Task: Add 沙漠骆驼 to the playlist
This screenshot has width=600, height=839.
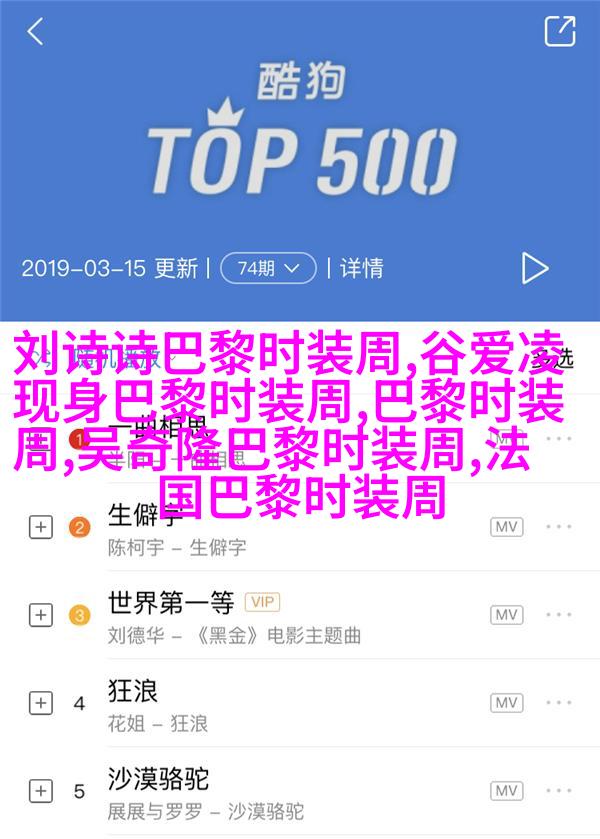Action: tap(40, 791)
